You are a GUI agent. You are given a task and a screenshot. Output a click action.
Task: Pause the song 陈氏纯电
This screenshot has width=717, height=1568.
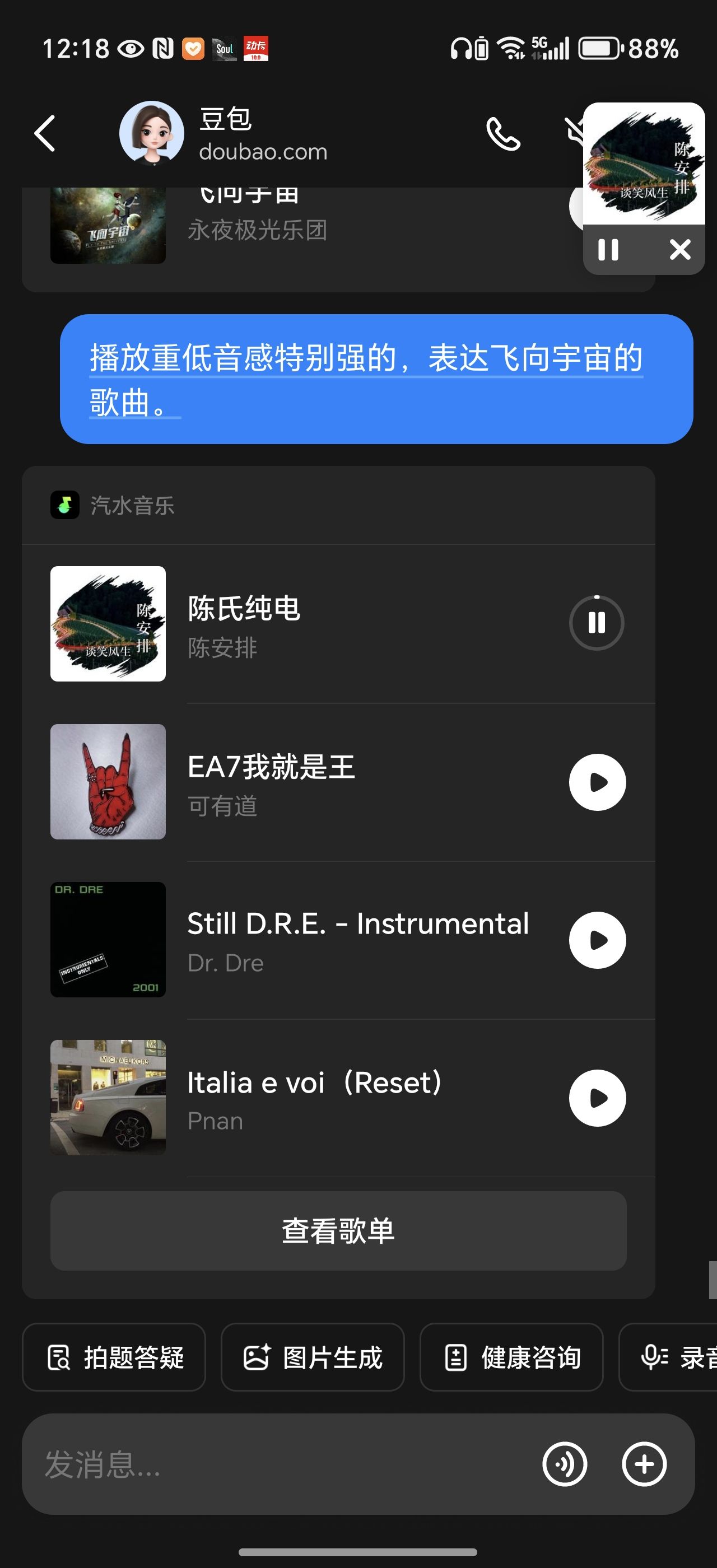pos(597,623)
